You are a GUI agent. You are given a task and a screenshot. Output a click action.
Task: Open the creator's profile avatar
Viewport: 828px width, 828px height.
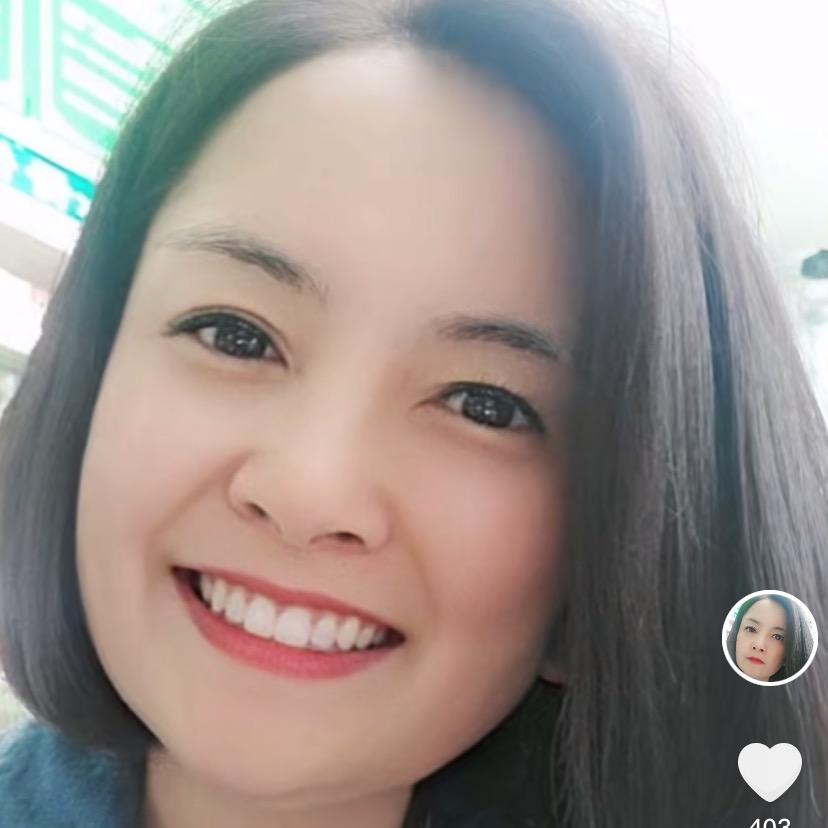click(769, 637)
